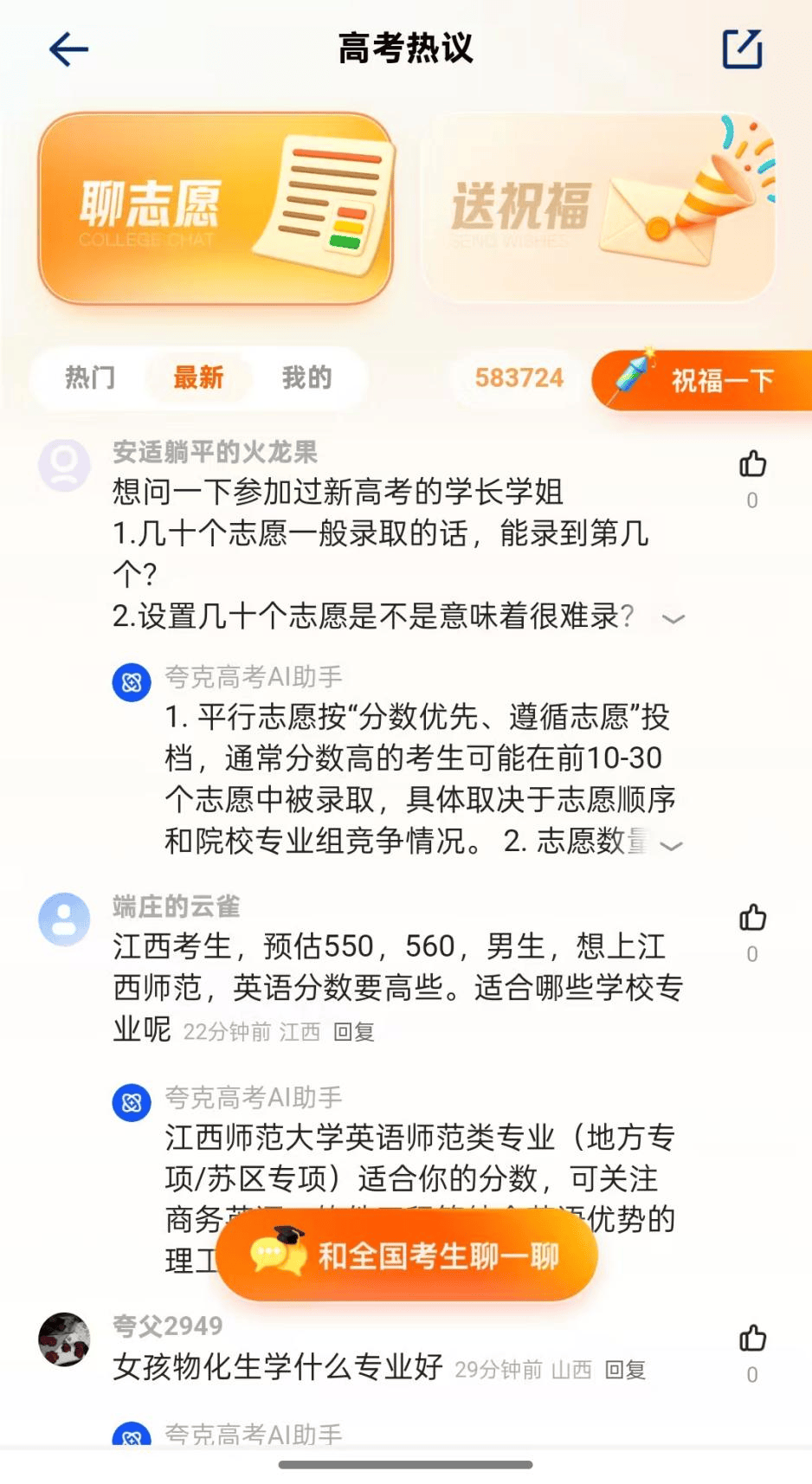Open the 聊志愿 college chat card
This screenshot has width=812, height=1484.
(x=216, y=208)
